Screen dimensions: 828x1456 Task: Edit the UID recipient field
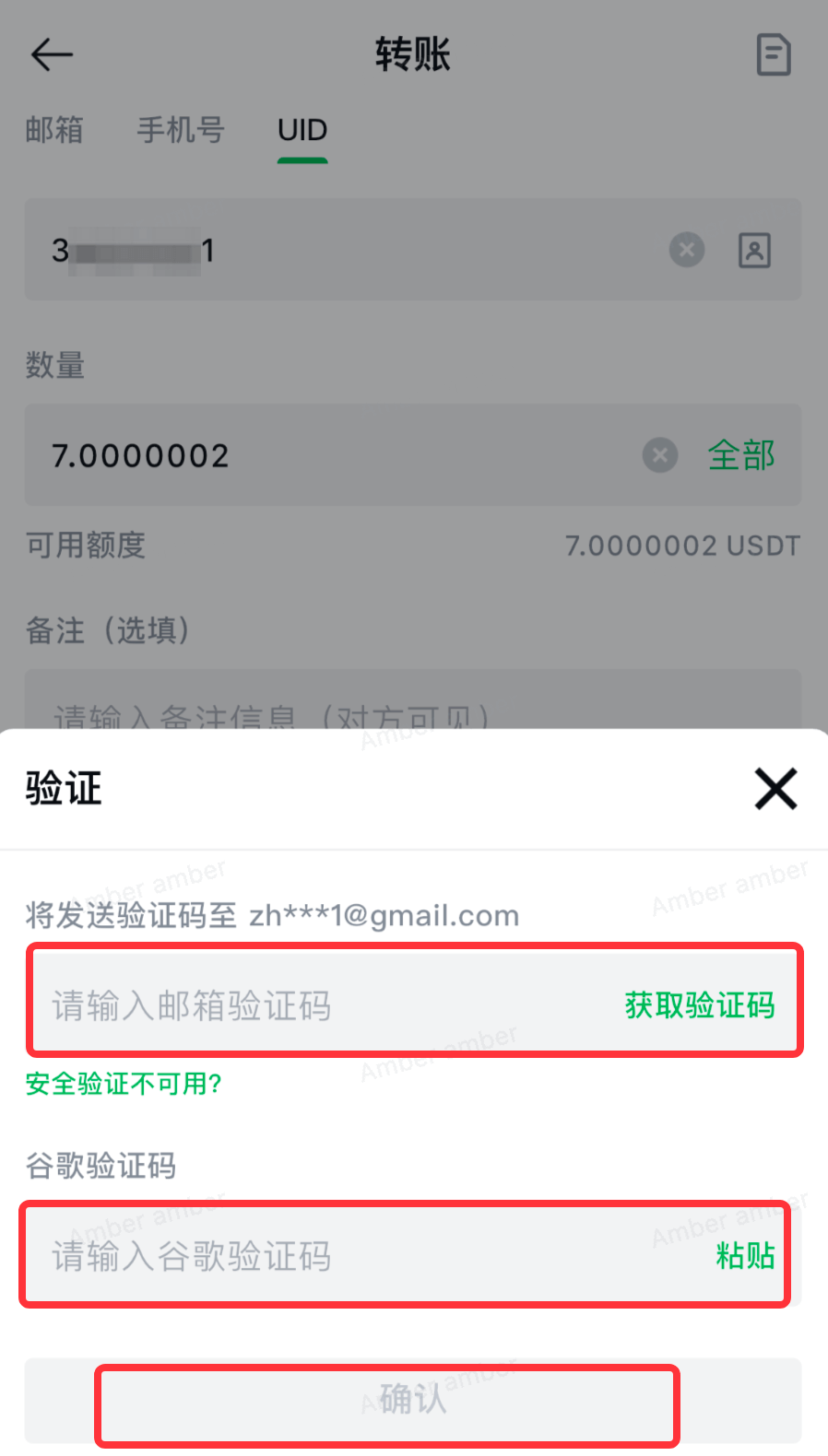(369, 250)
